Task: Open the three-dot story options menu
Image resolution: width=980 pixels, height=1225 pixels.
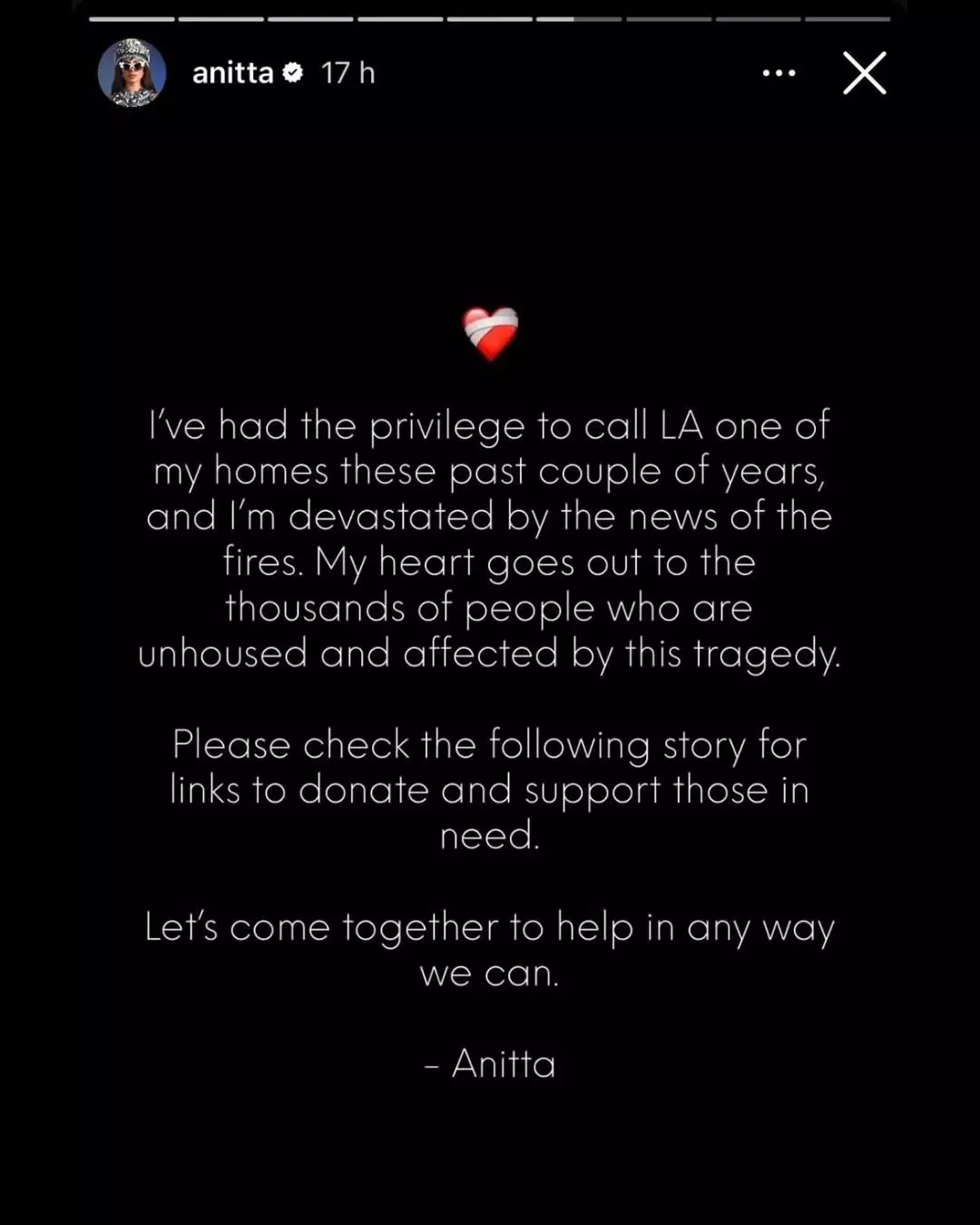Action: [x=779, y=73]
